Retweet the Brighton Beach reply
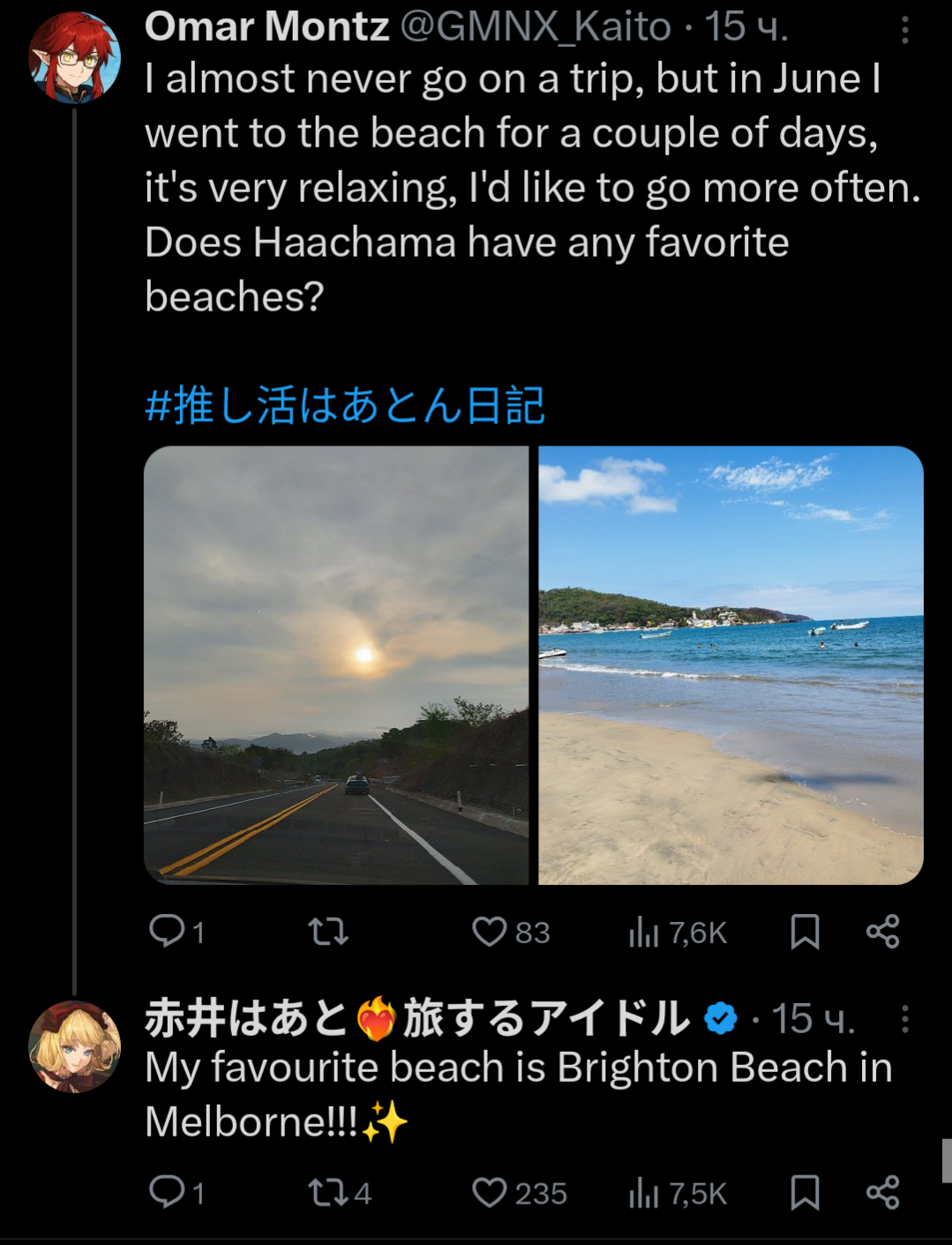The image size is (952, 1245). point(328,1192)
